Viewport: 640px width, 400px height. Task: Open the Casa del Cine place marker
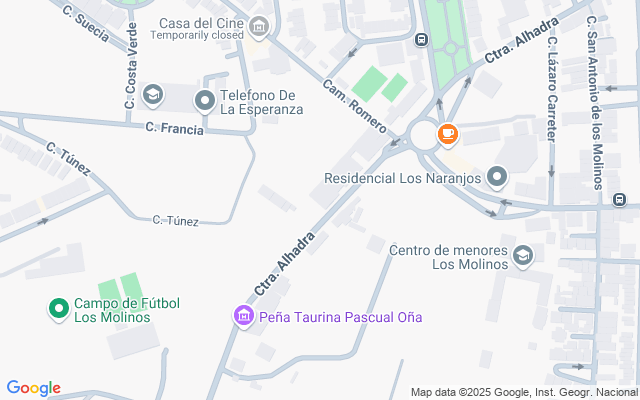[x=260, y=27]
